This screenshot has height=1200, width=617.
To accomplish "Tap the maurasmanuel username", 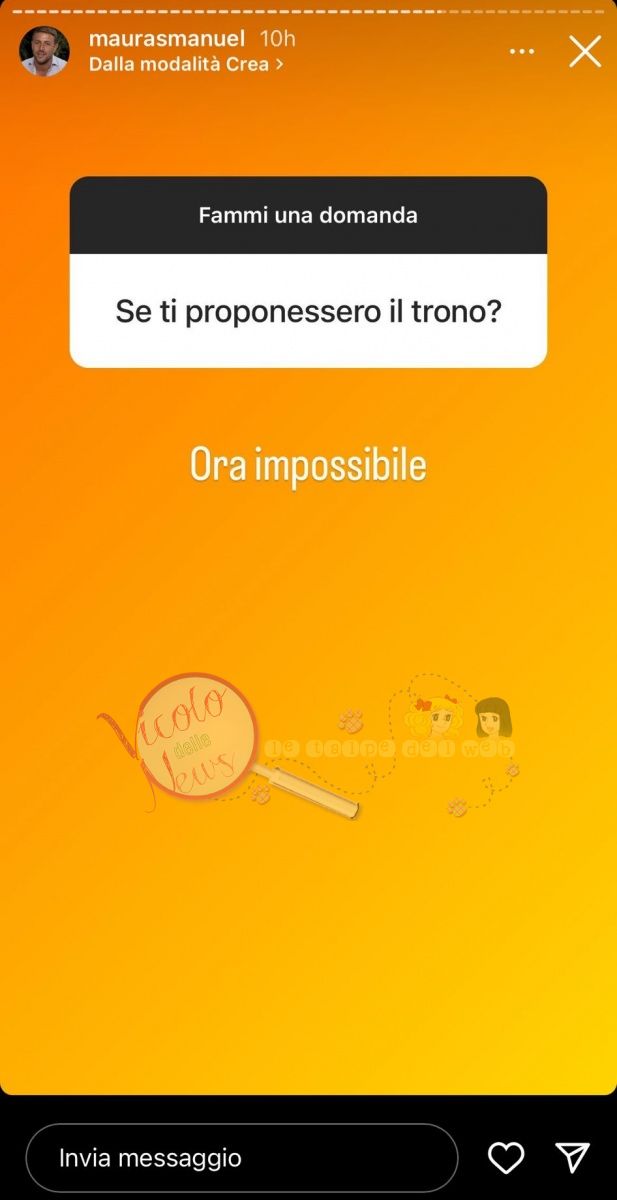I will [x=167, y=39].
